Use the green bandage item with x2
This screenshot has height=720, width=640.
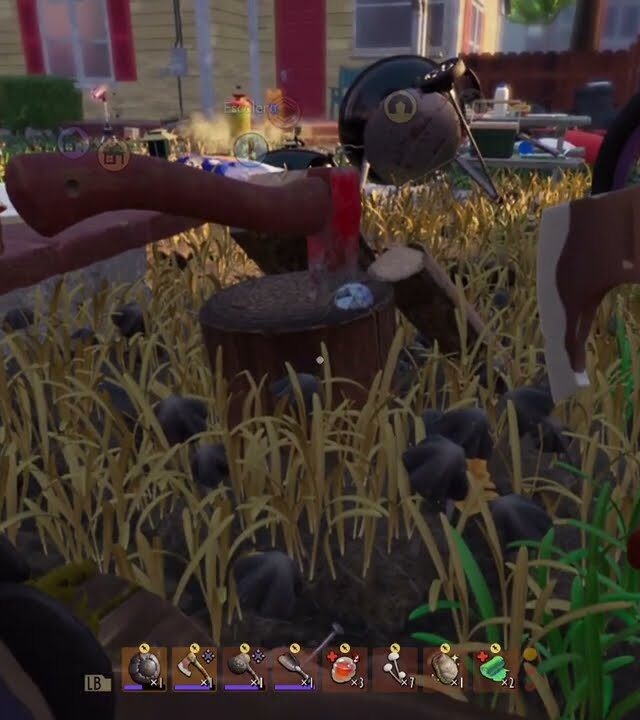[x=494, y=668]
